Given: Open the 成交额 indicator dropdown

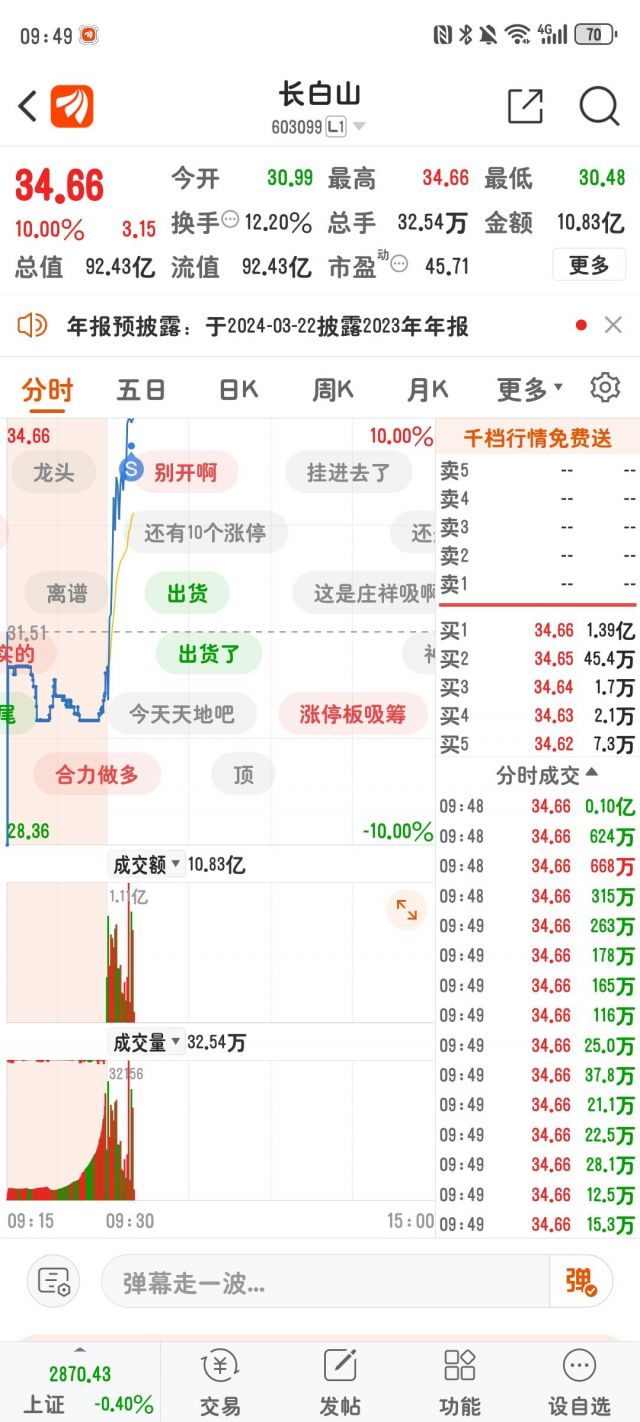Looking at the screenshot, I should (147, 864).
